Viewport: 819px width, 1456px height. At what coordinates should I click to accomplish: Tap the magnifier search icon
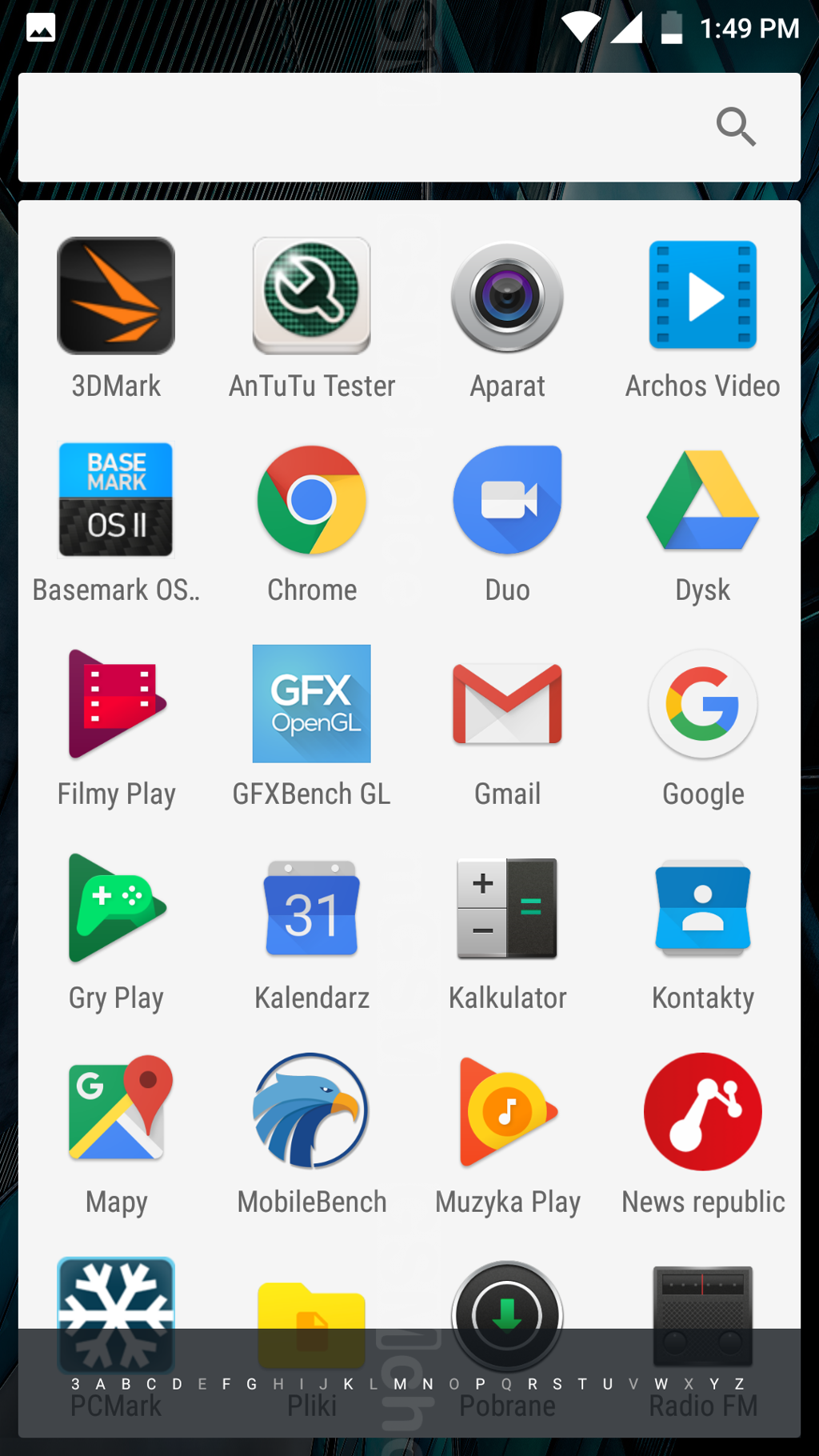point(735,127)
